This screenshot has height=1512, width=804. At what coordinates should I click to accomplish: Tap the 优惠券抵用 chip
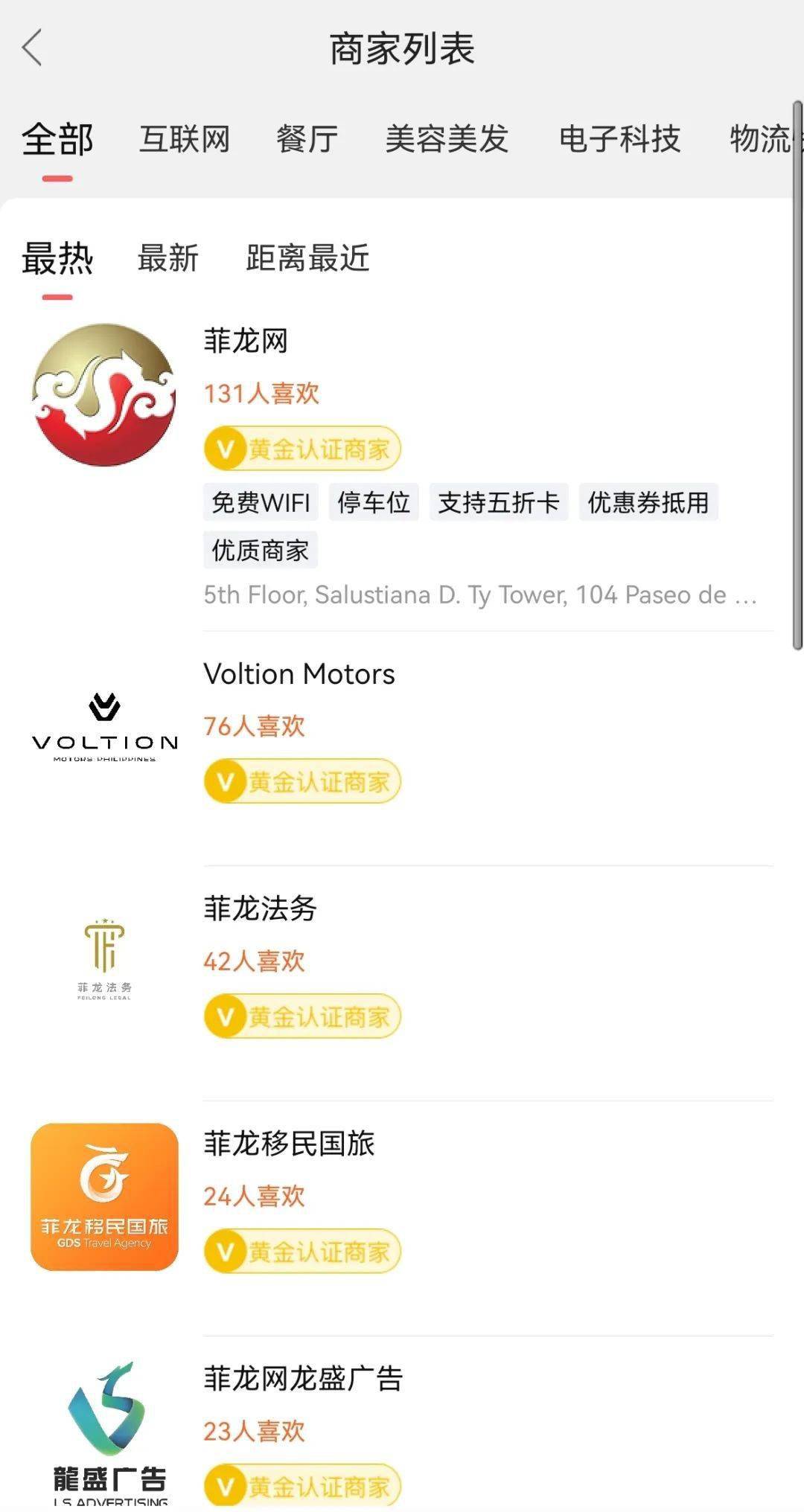click(648, 502)
